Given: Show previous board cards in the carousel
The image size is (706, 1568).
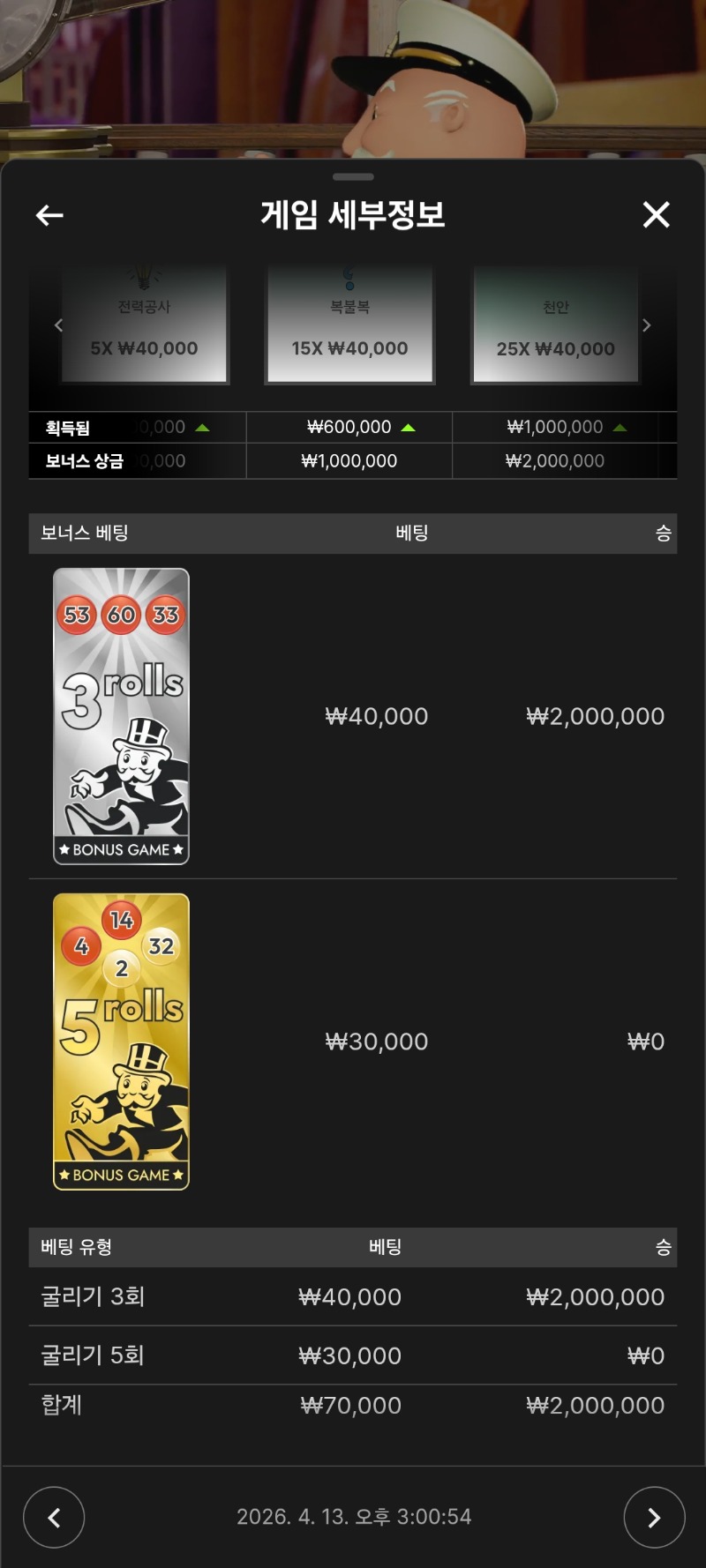Looking at the screenshot, I should pos(58,325).
